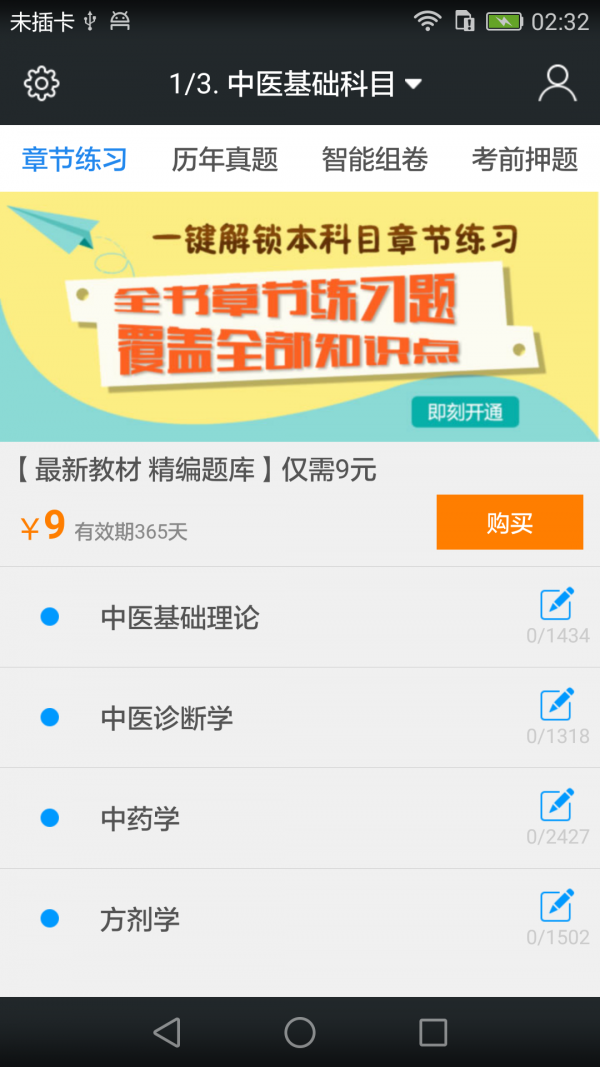The height and width of the screenshot is (1067, 600).
Task: Go back with the system back button
Action: click(167, 1032)
